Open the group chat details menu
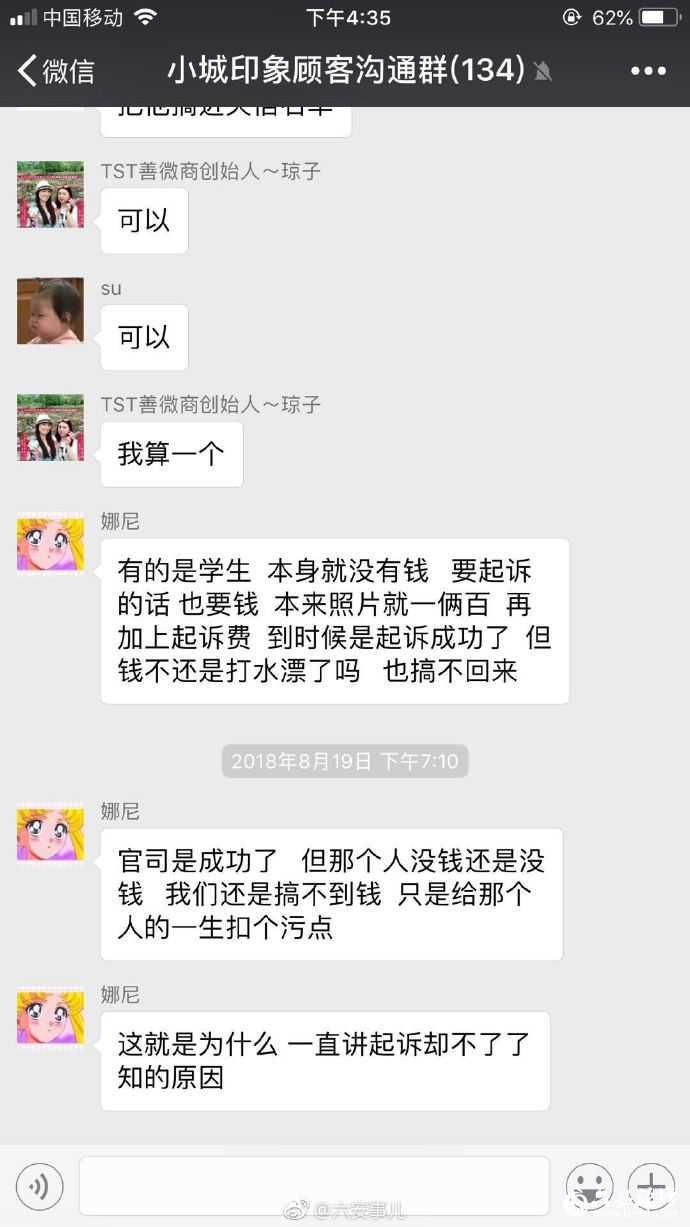The height and width of the screenshot is (1227, 690). (x=648, y=70)
